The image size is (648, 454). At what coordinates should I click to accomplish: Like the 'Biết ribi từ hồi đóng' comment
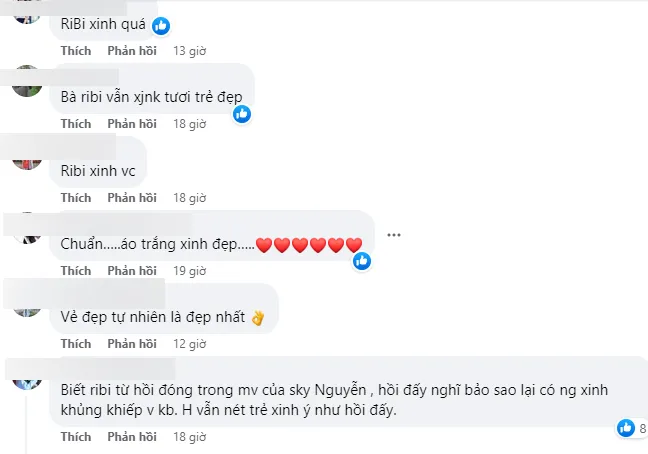tap(75, 437)
